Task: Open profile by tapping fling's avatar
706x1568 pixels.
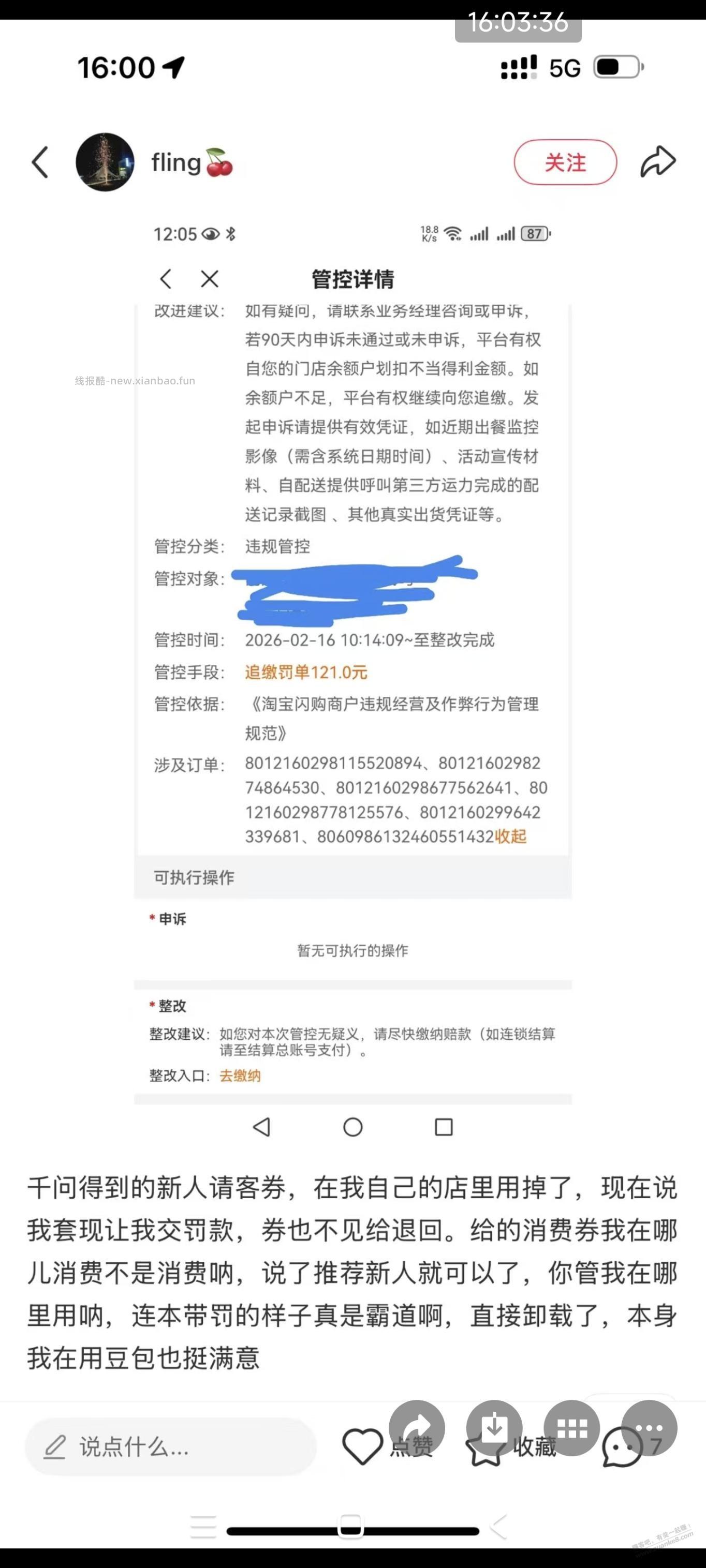Action: pos(105,162)
